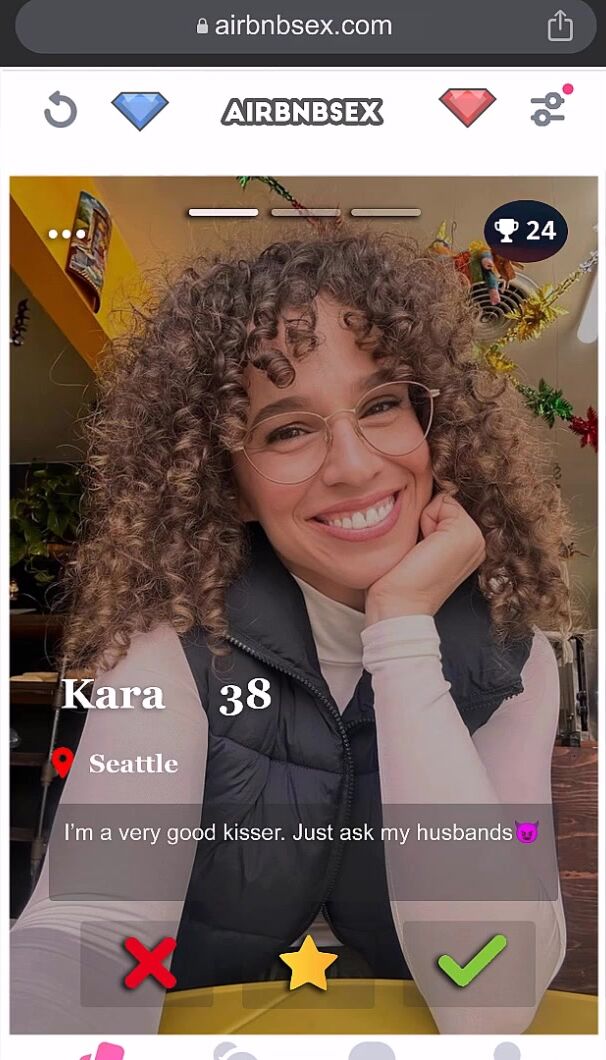Tap the trophy badge showing 24
Image resolution: width=606 pixels, height=1060 pixels.
pyautogui.click(x=526, y=231)
